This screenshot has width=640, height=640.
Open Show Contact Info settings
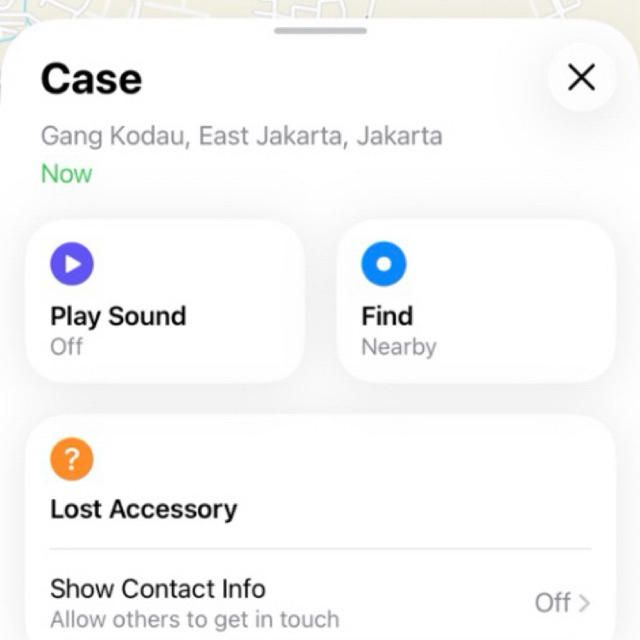pyautogui.click(x=320, y=602)
